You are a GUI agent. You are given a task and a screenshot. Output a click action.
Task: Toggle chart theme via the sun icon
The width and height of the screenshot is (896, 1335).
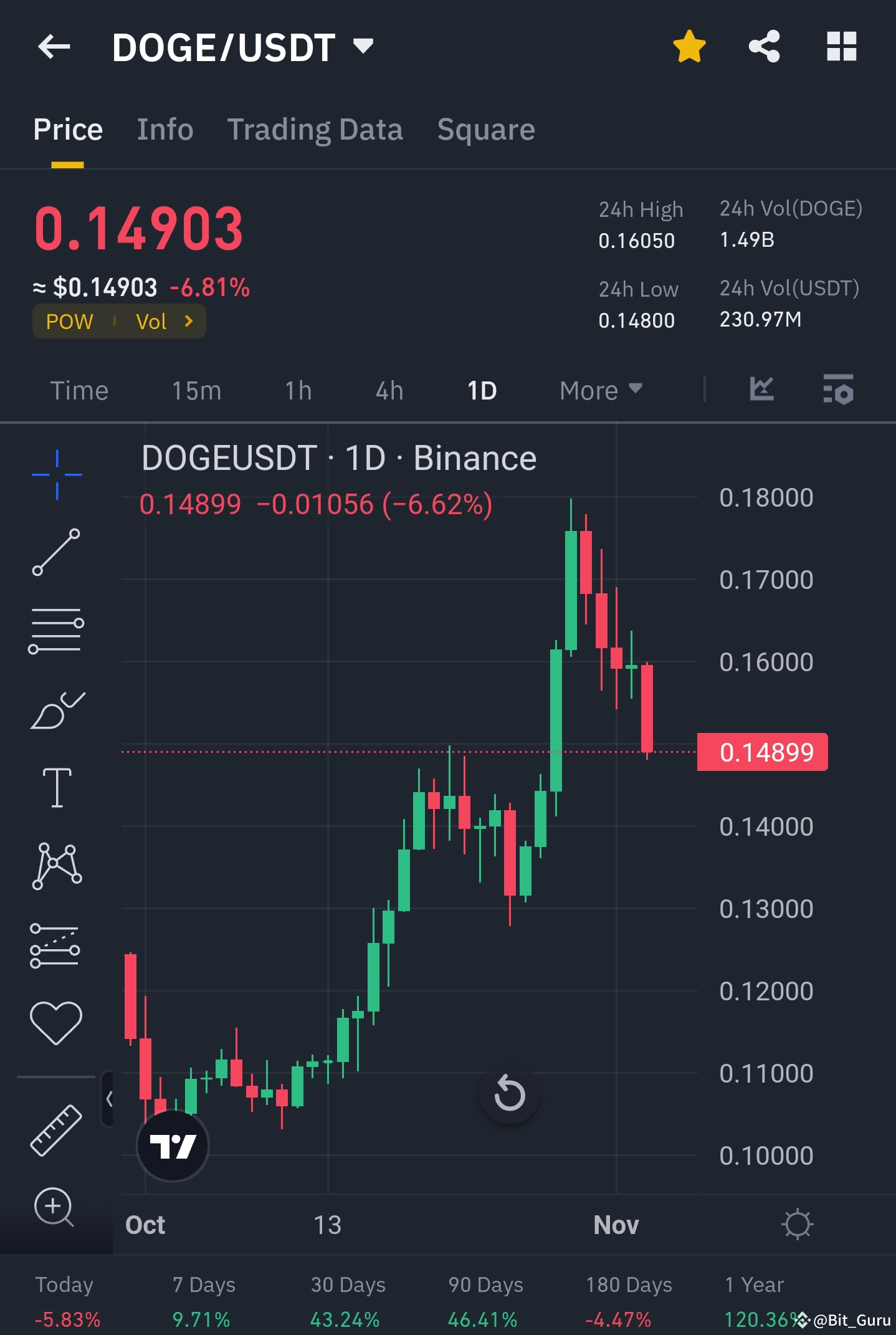tap(796, 1223)
